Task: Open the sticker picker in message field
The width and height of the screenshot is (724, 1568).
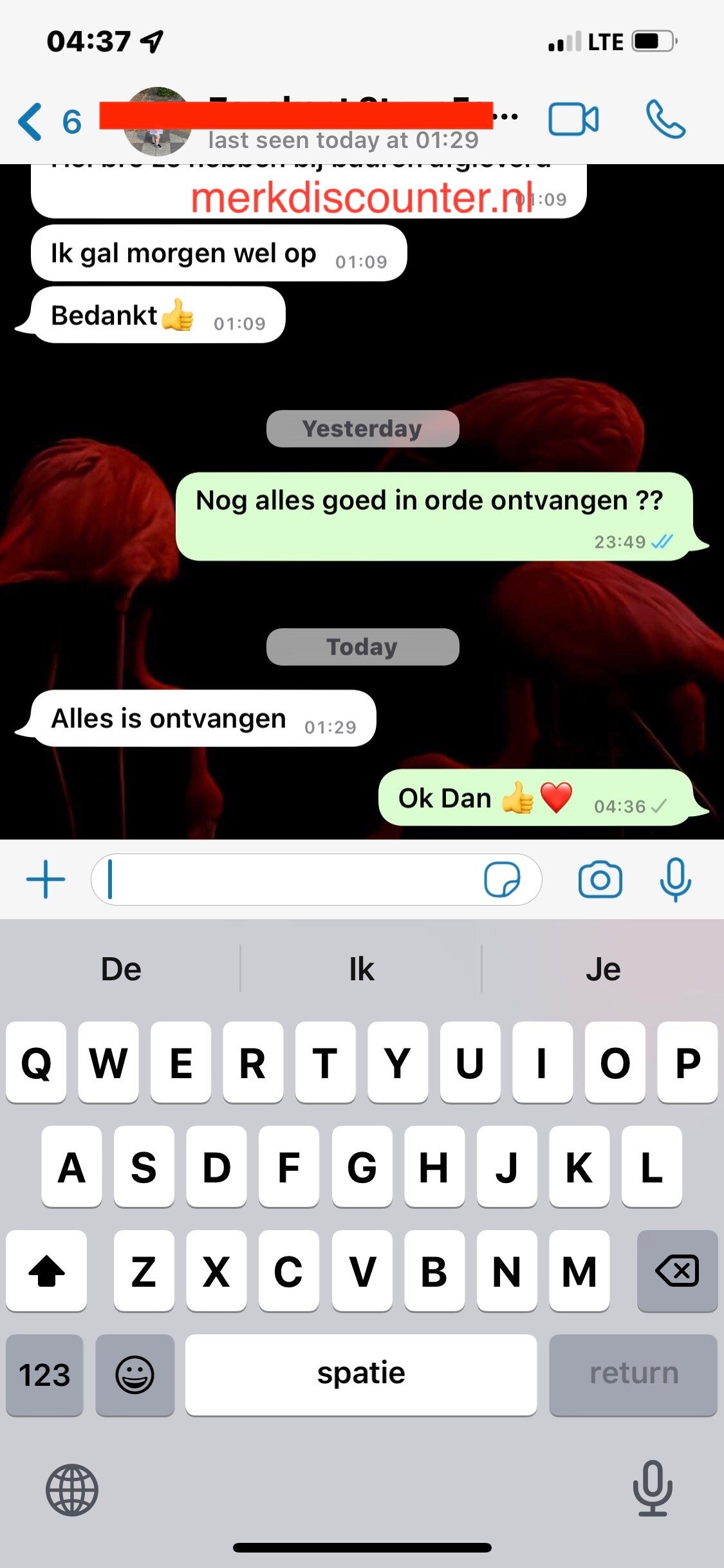Action: (x=502, y=879)
